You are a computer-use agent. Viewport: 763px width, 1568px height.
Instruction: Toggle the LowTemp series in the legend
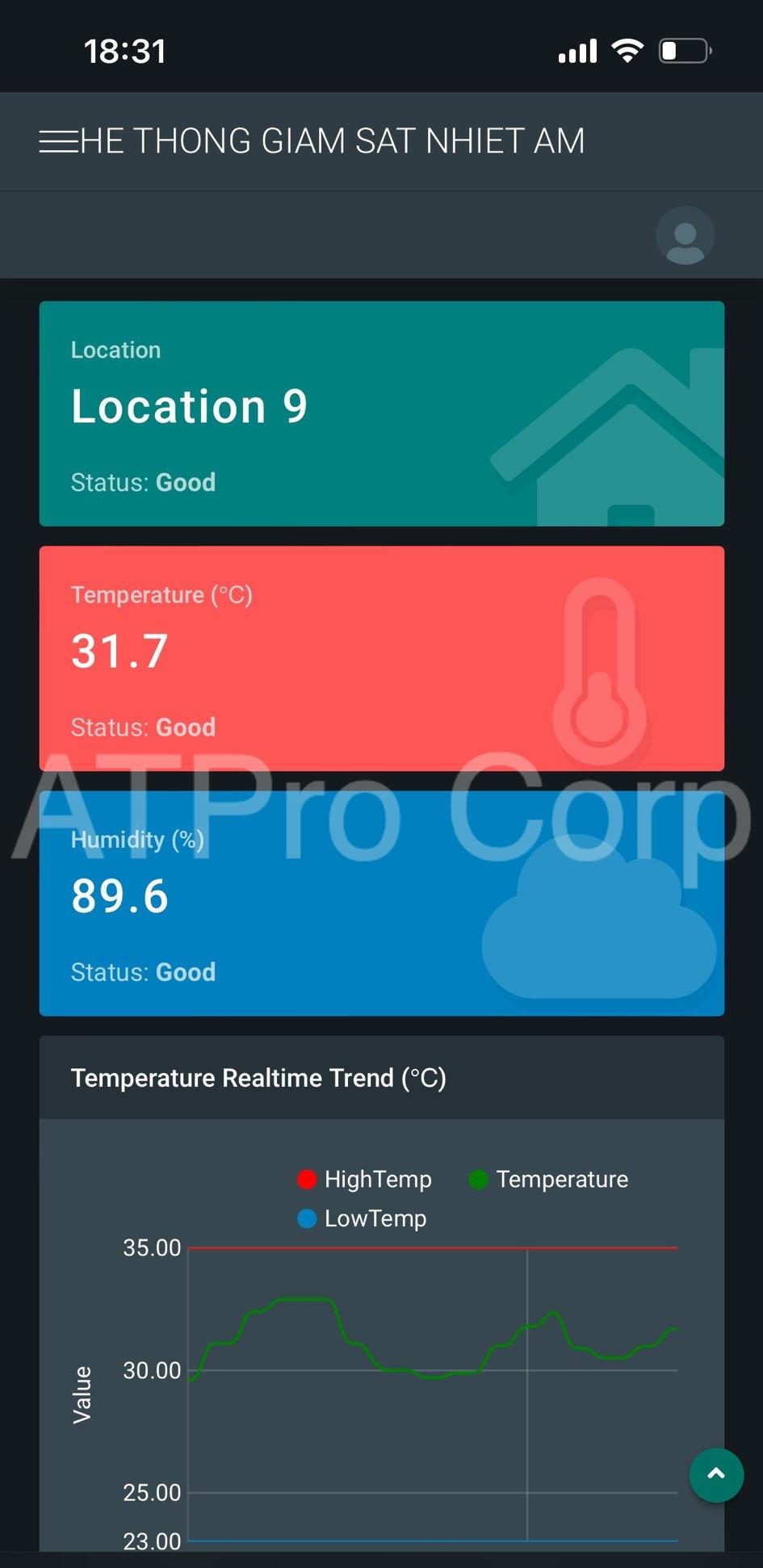pos(363,1218)
